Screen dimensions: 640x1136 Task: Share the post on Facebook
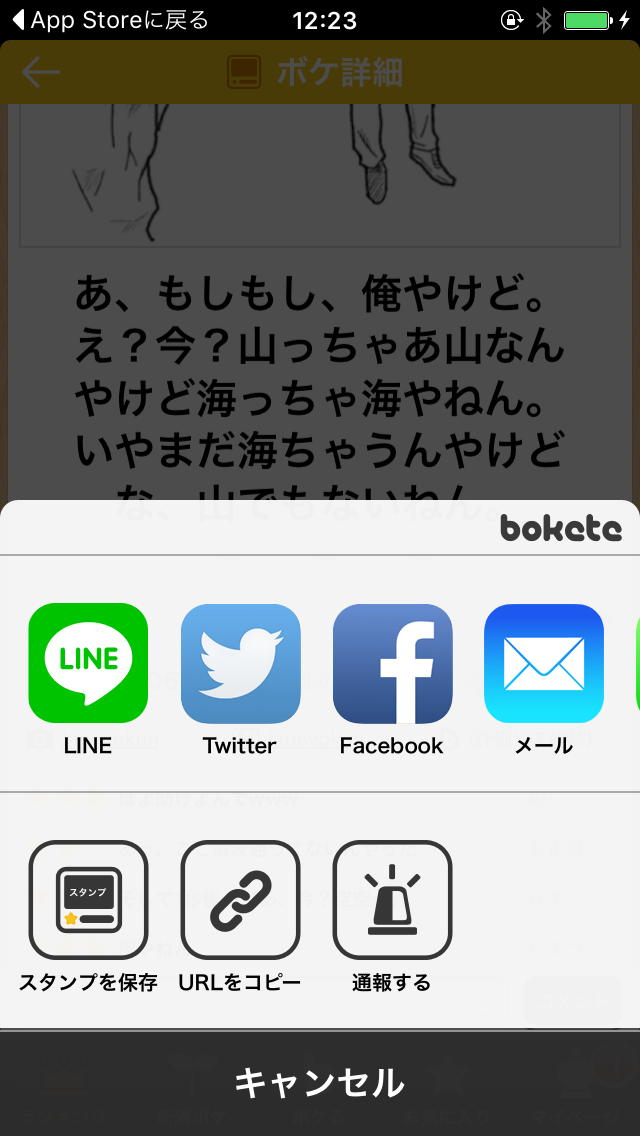(x=392, y=663)
